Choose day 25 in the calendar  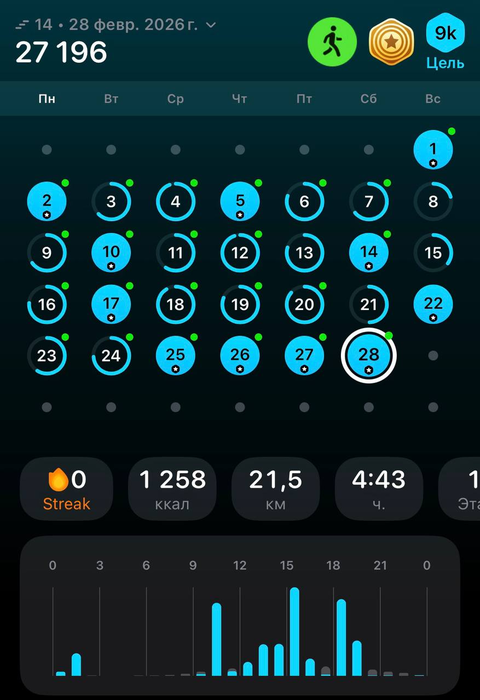coord(175,356)
